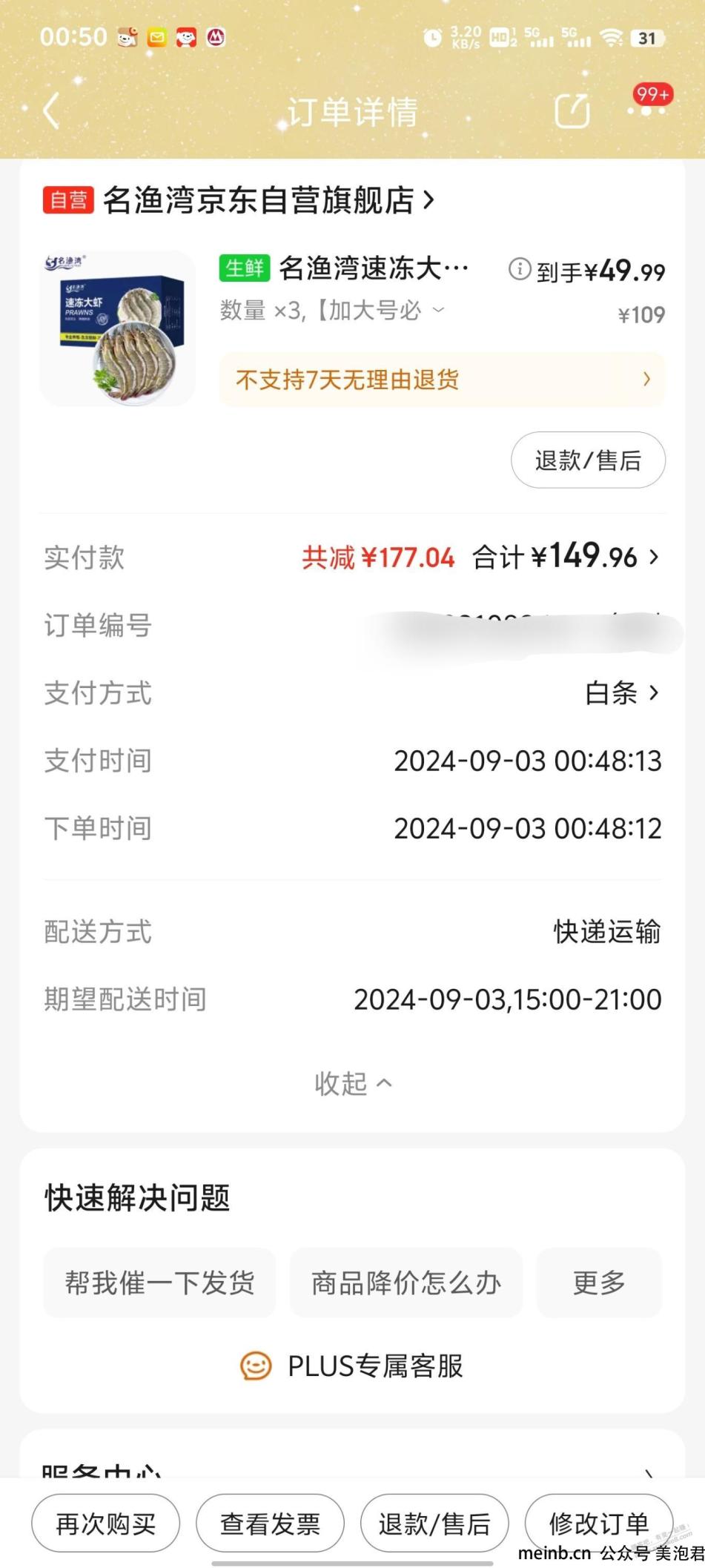
Task: Select 商品降价怎么办 quick question
Action: (406, 1283)
